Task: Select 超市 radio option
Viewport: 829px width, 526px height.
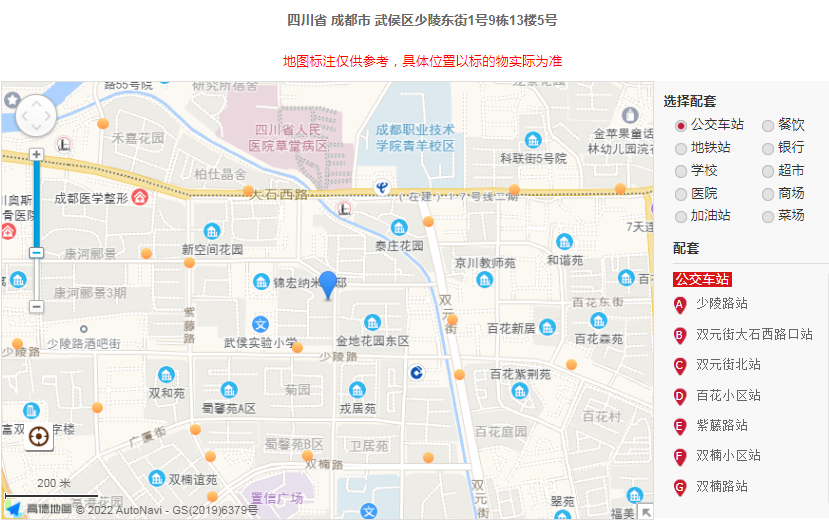Action: (x=768, y=171)
